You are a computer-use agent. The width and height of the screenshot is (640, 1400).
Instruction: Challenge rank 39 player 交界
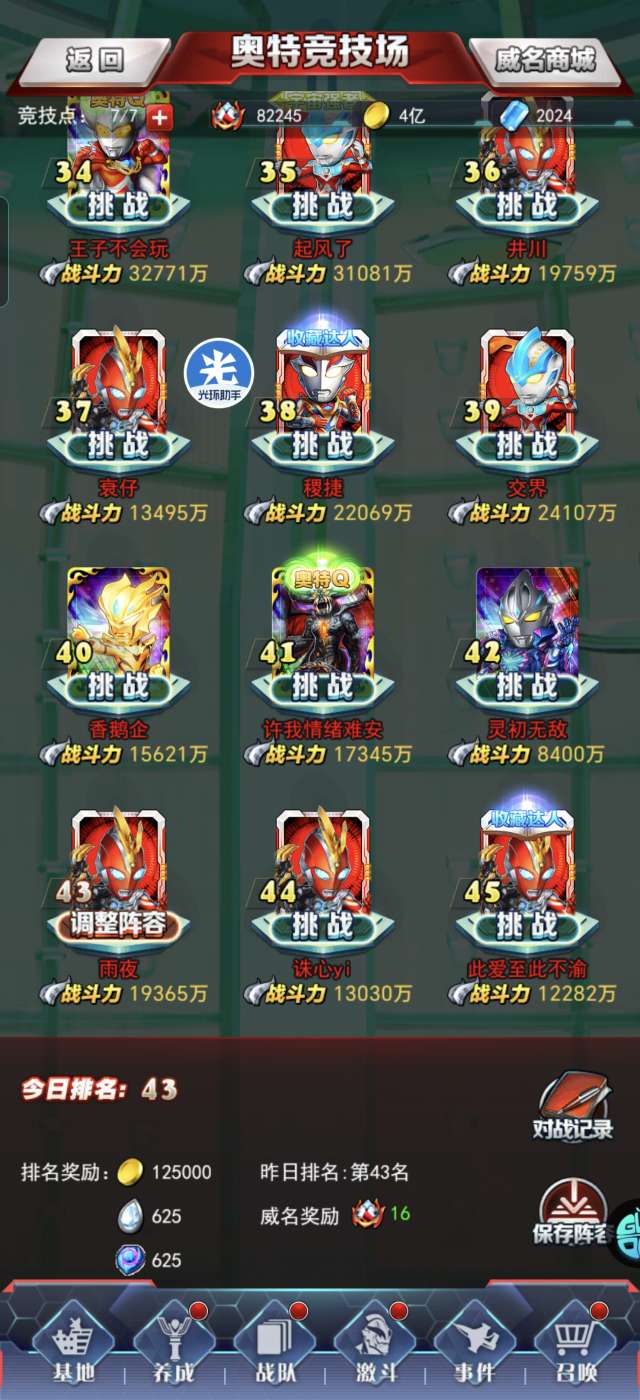[x=527, y=445]
